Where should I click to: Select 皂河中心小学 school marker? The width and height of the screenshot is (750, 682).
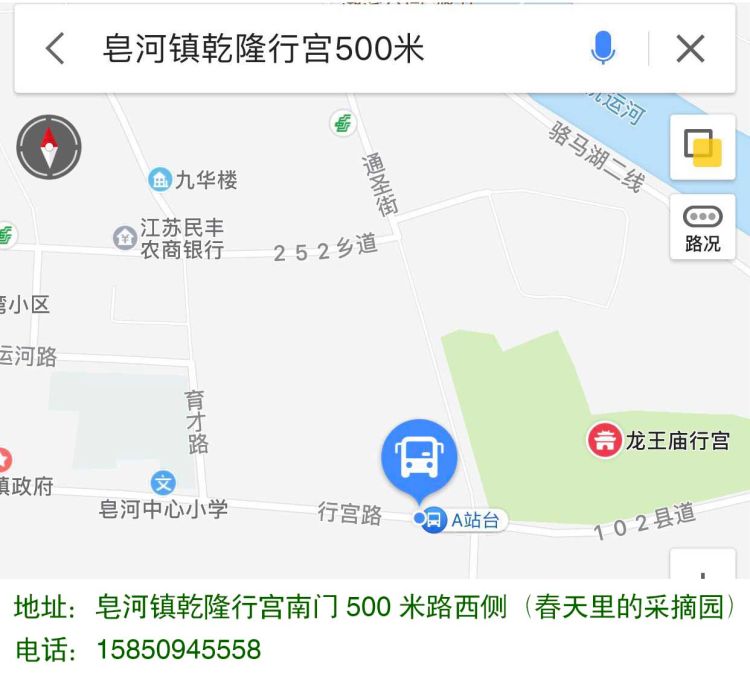pyautogui.click(x=163, y=484)
